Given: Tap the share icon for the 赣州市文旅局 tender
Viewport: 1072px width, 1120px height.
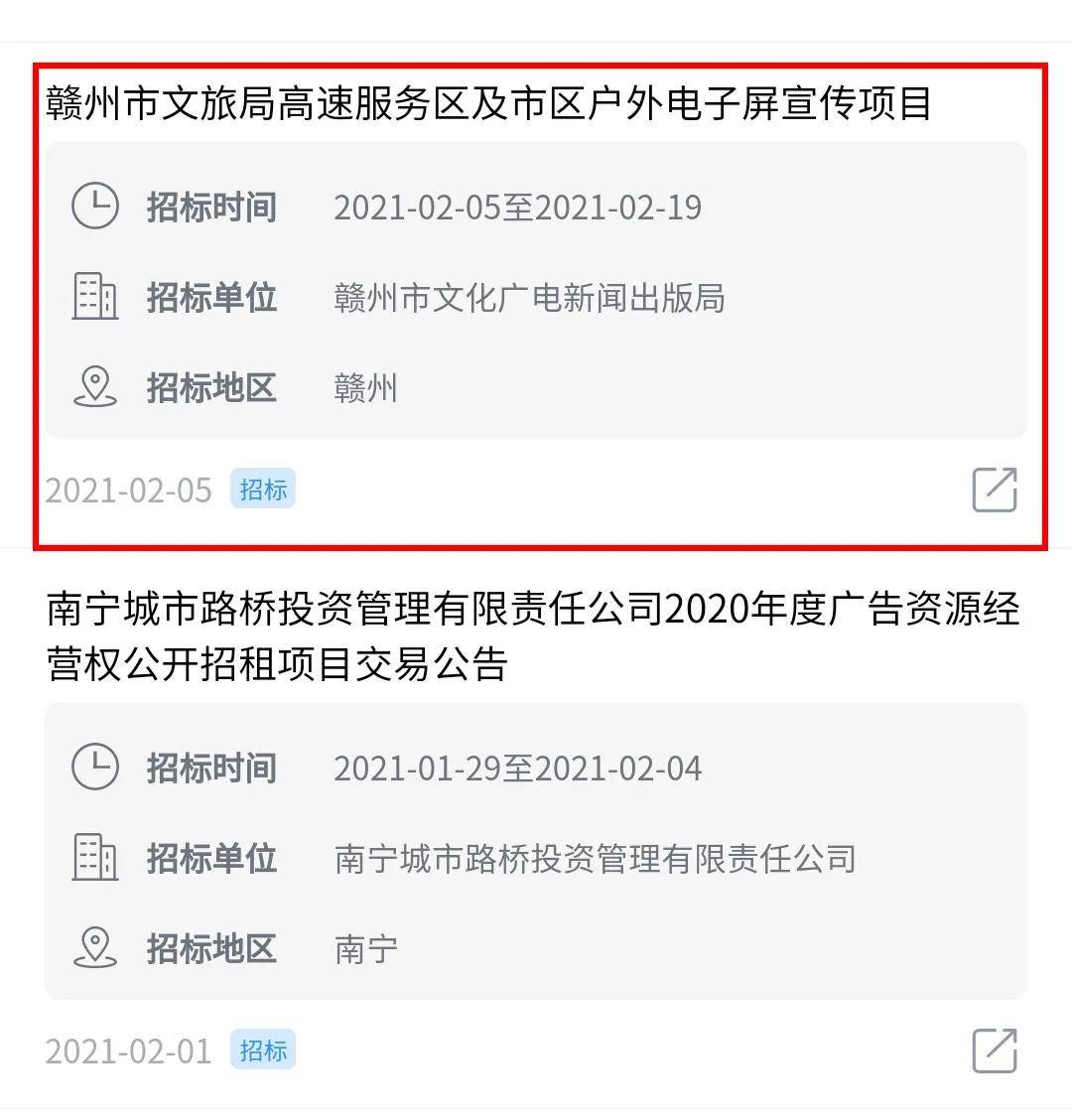Looking at the screenshot, I should (x=994, y=490).
